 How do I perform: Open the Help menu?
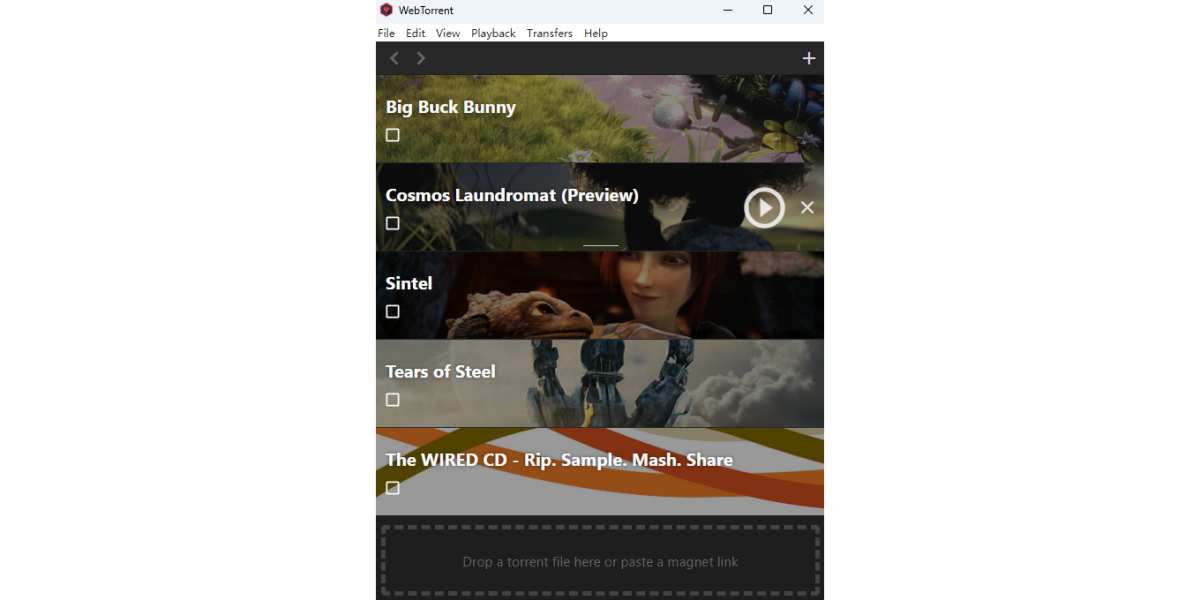595,33
